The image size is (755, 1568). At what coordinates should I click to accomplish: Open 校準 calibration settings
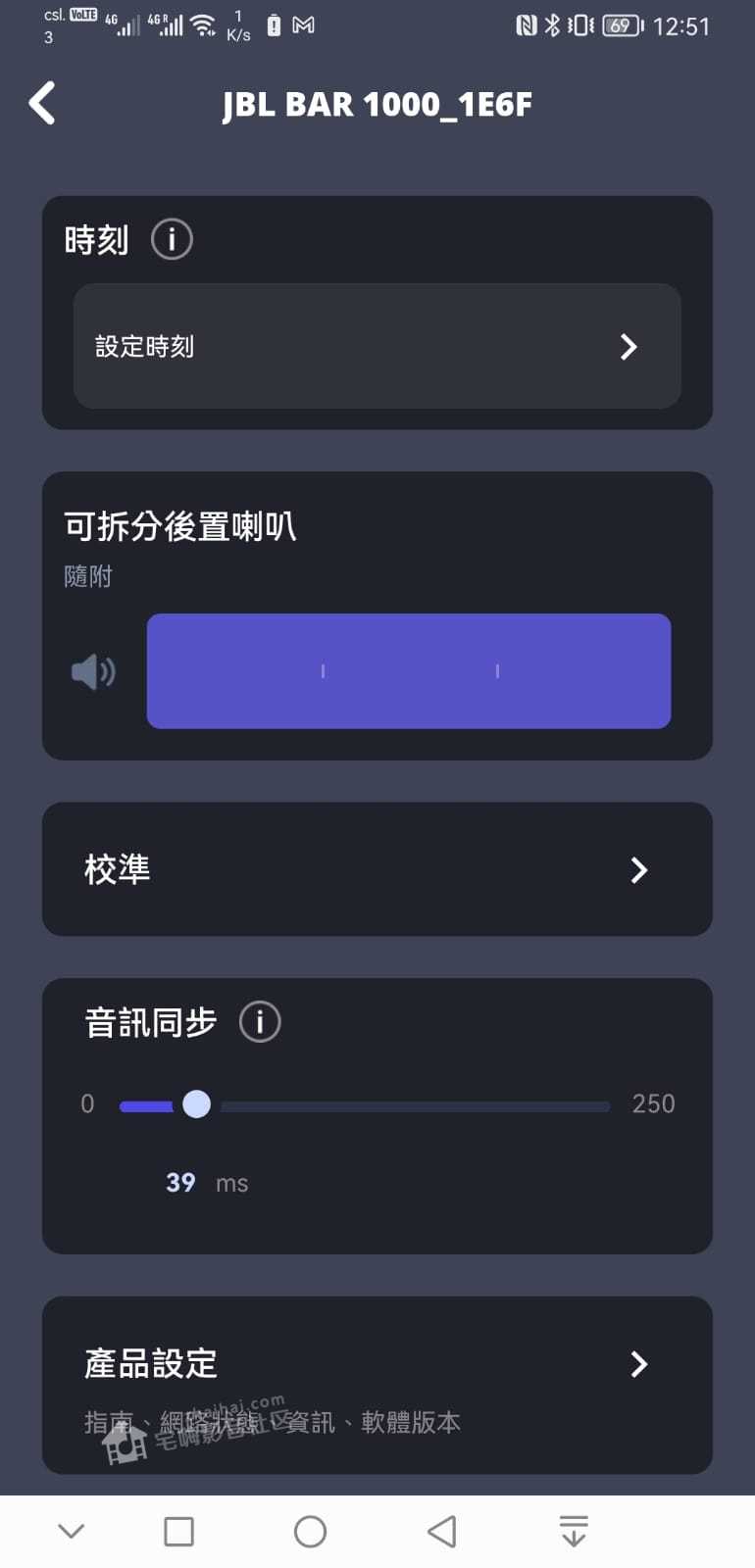[377, 869]
